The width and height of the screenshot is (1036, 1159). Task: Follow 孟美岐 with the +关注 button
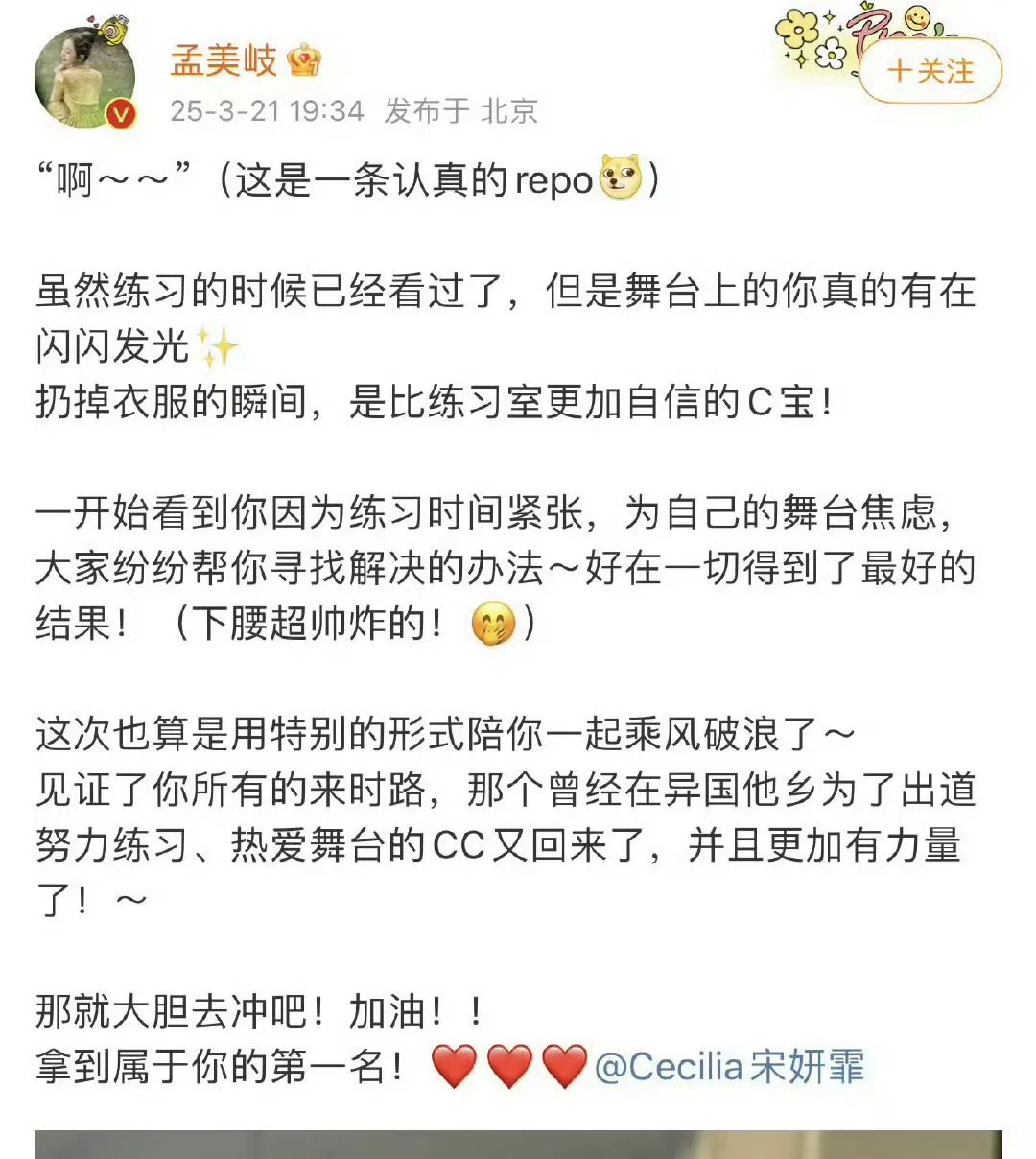930,71
